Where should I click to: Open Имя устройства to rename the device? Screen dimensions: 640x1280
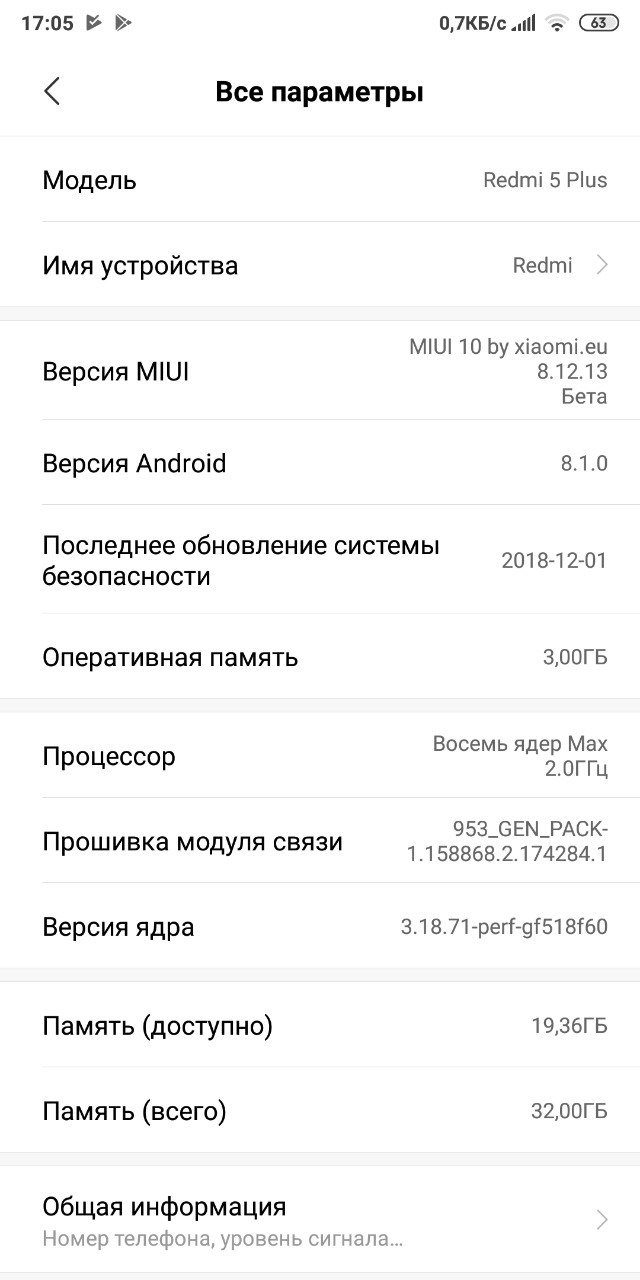pyautogui.click(x=320, y=265)
